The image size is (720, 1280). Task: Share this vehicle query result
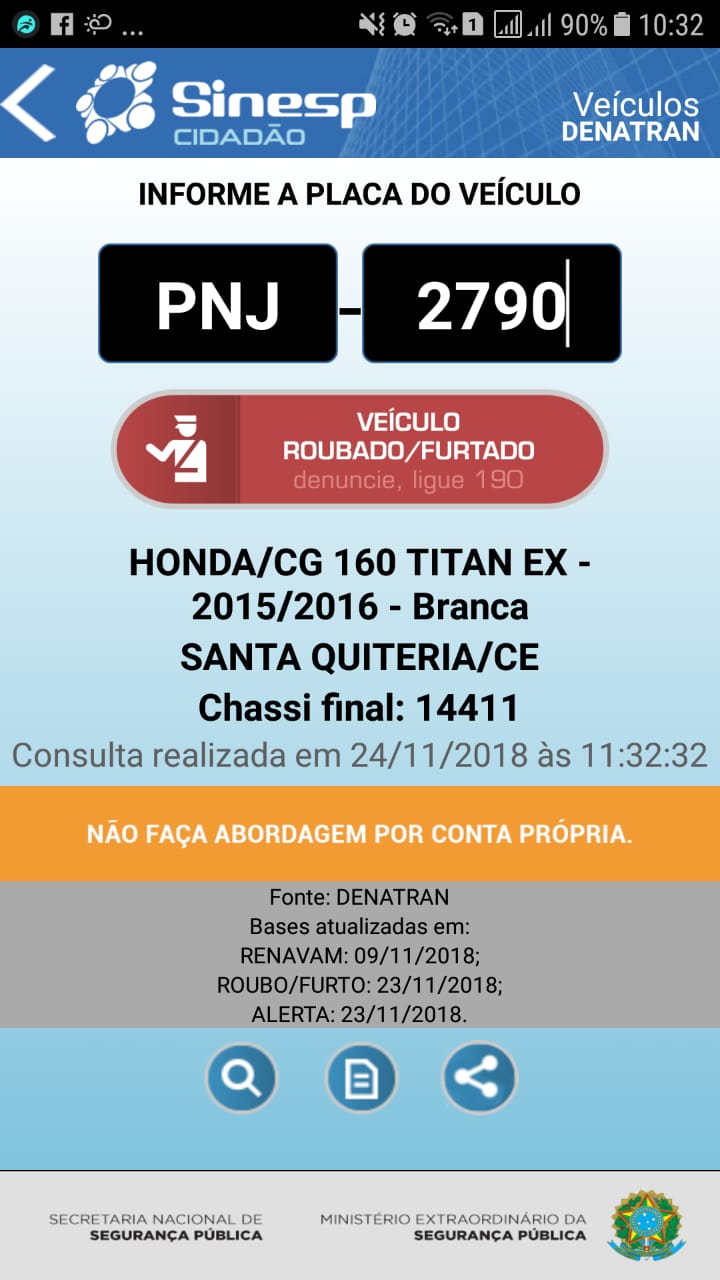pyautogui.click(x=479, y=1078)
